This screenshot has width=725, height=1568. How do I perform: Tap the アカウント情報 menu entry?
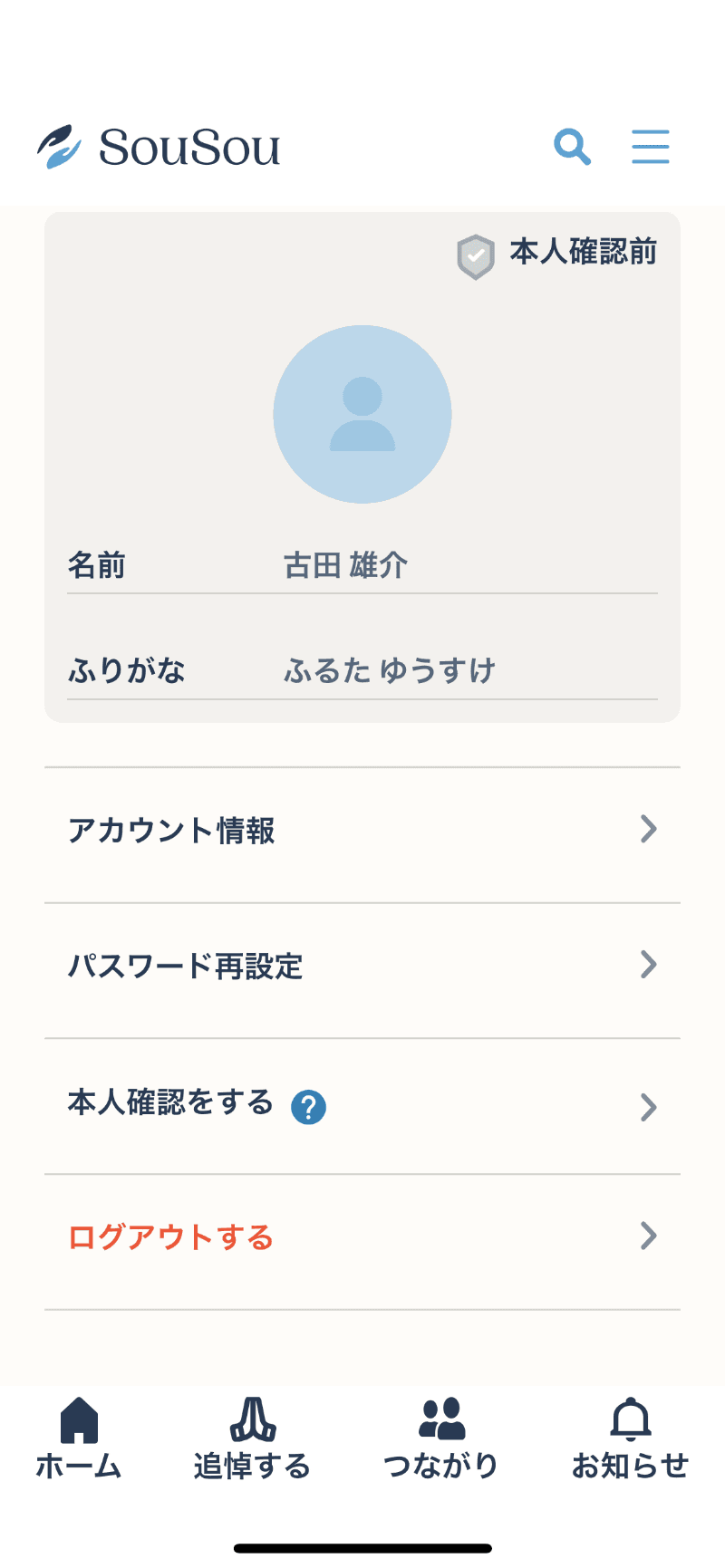pyautogui.click(x=174, y=830)
